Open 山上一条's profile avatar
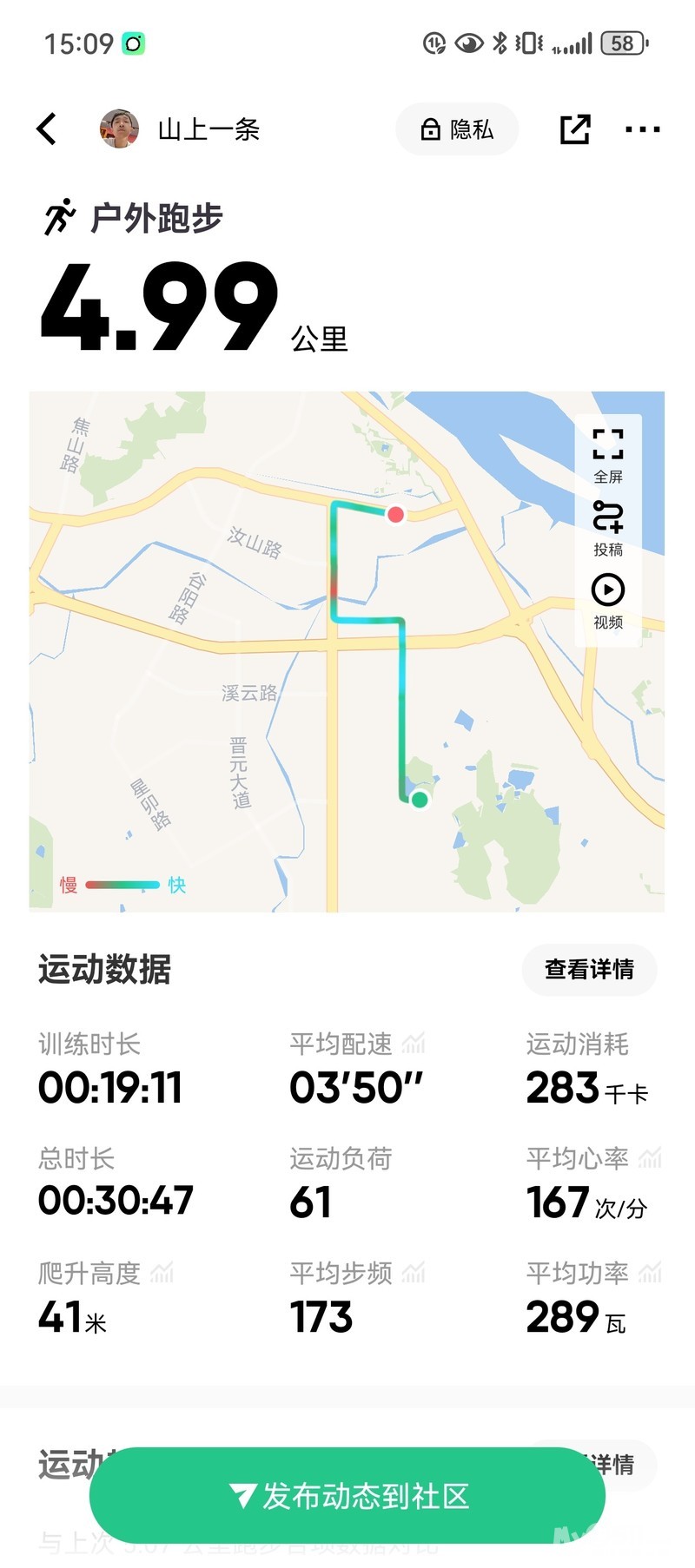 click(120, 129)
